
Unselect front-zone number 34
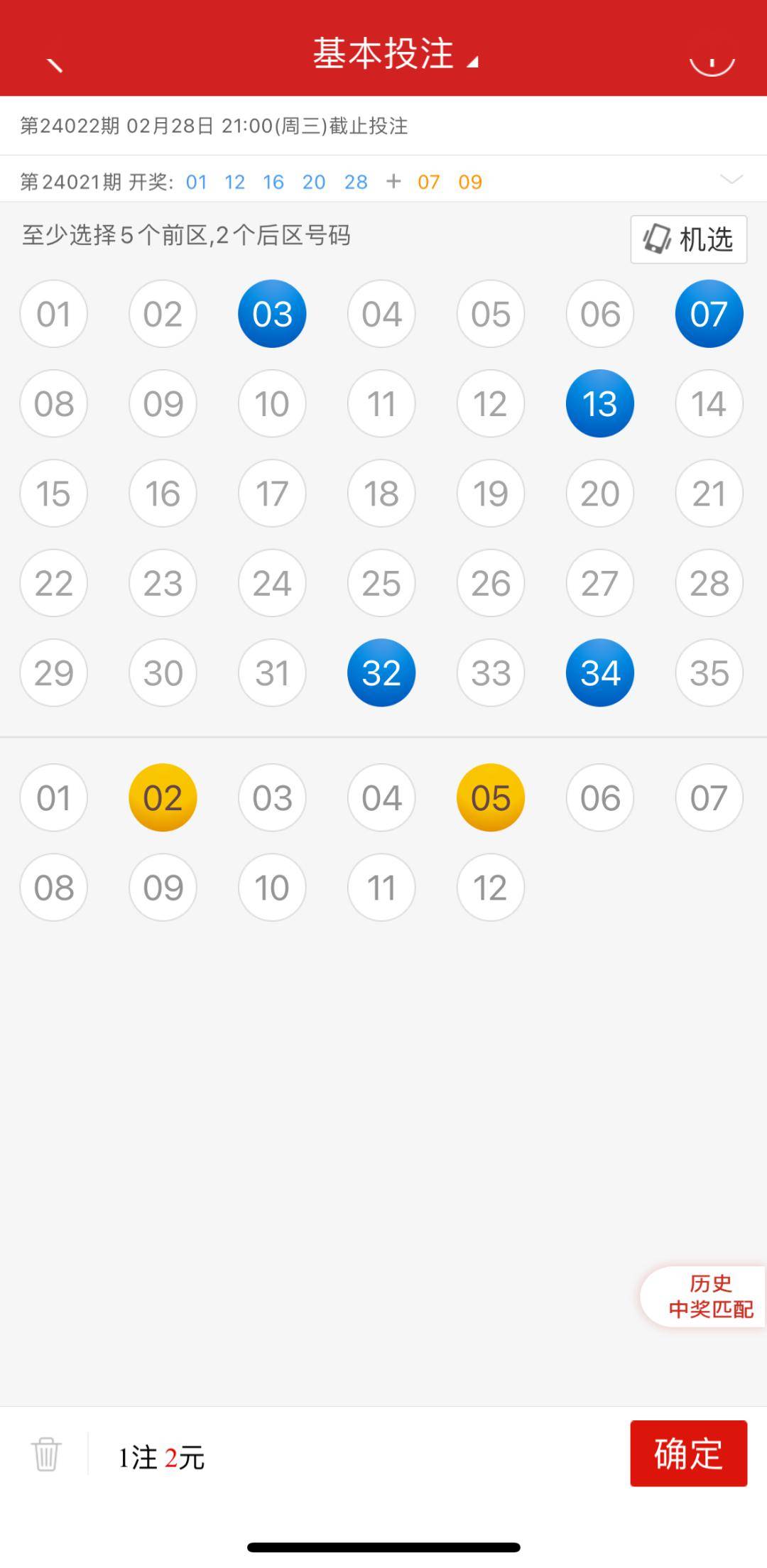pyautogui.click(x=599, y=673)
